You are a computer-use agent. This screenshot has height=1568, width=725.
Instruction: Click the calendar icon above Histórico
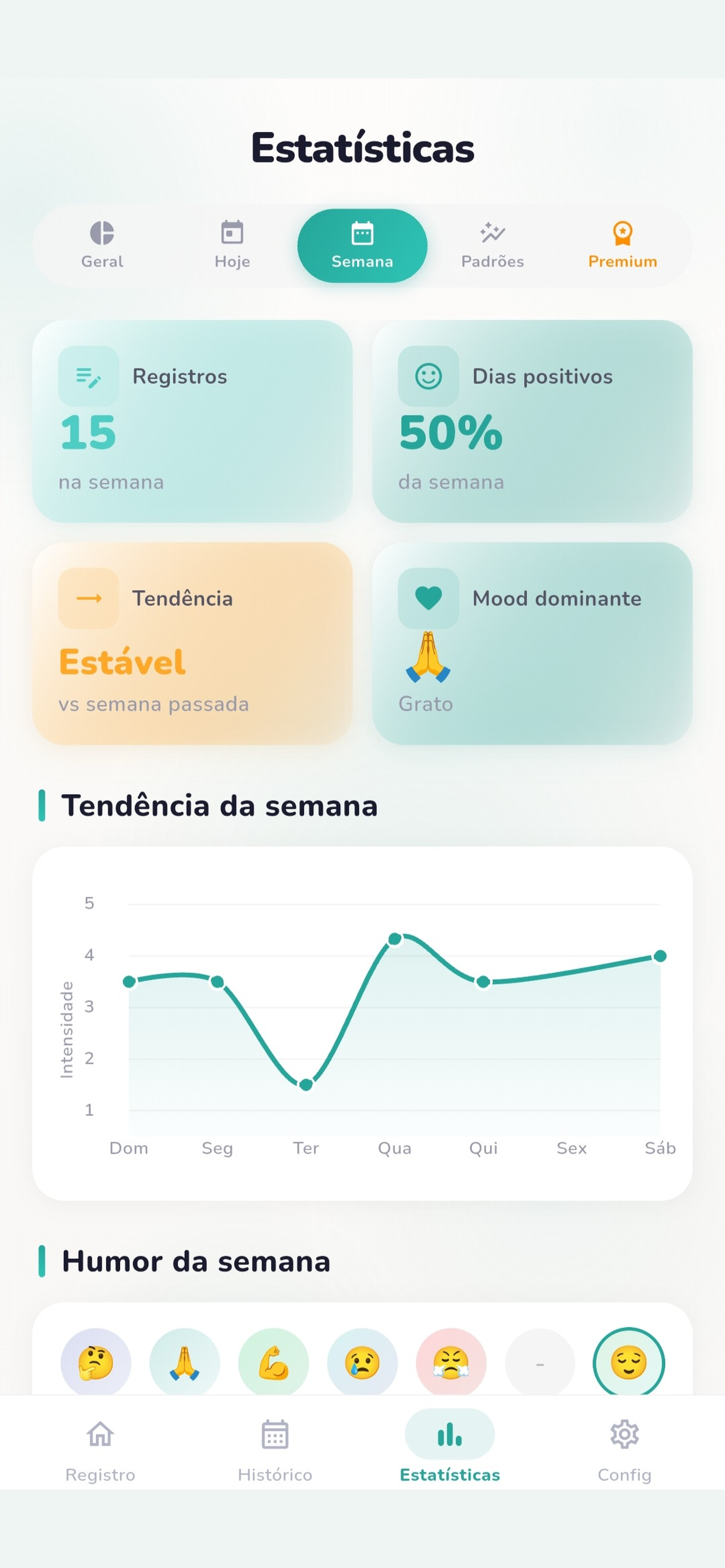click(x=274, y=1436)
